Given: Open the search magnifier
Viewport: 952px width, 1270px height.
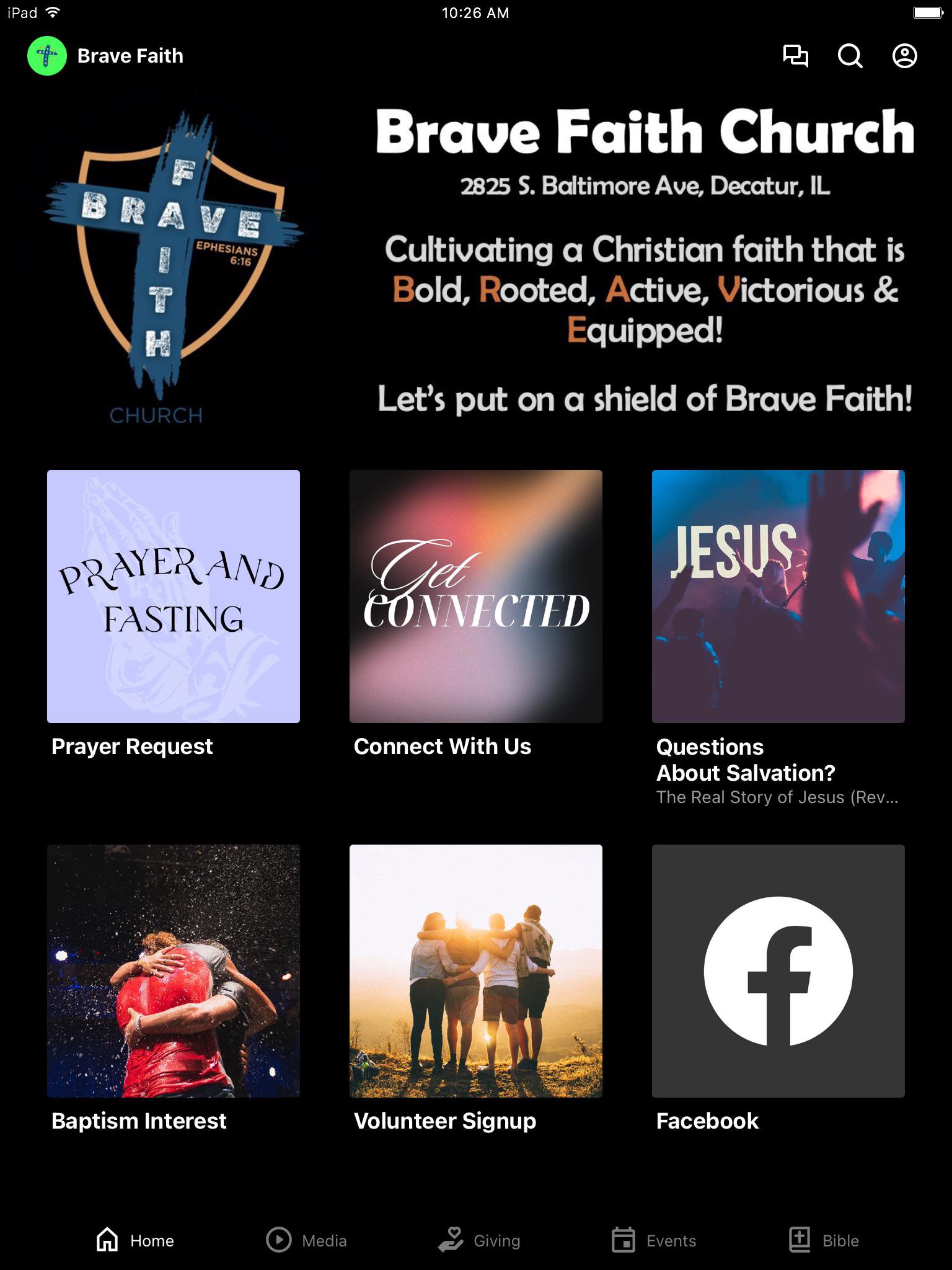Looking at the screenshot, I should click(850, 56).
